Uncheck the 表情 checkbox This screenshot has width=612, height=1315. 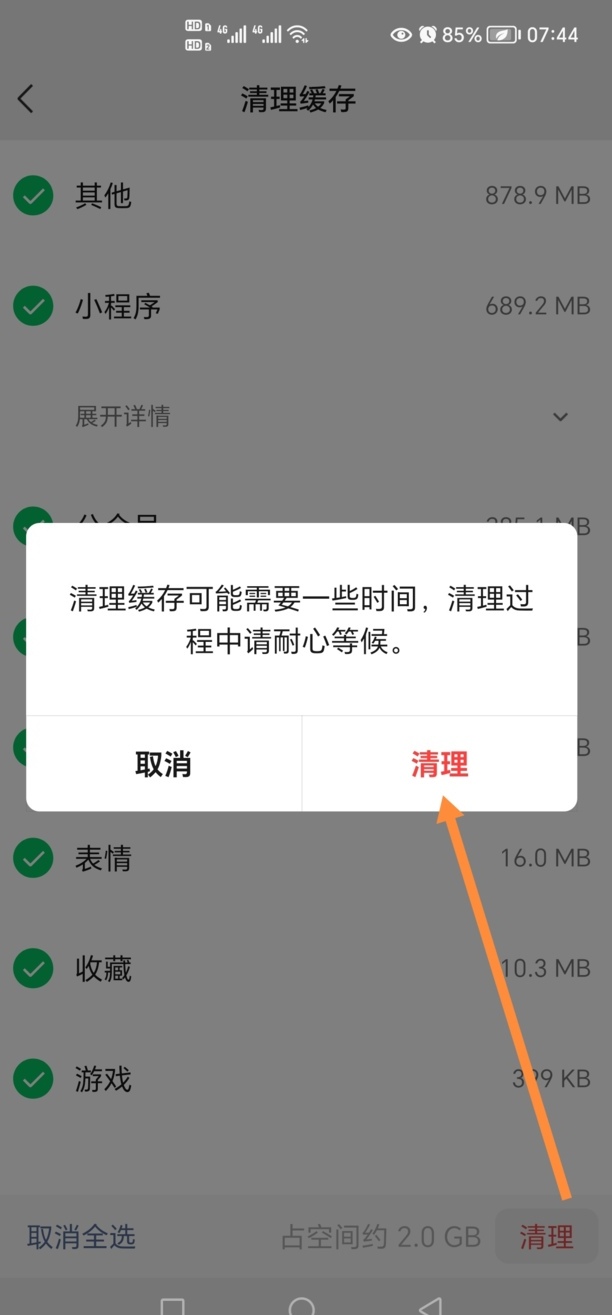33,858
